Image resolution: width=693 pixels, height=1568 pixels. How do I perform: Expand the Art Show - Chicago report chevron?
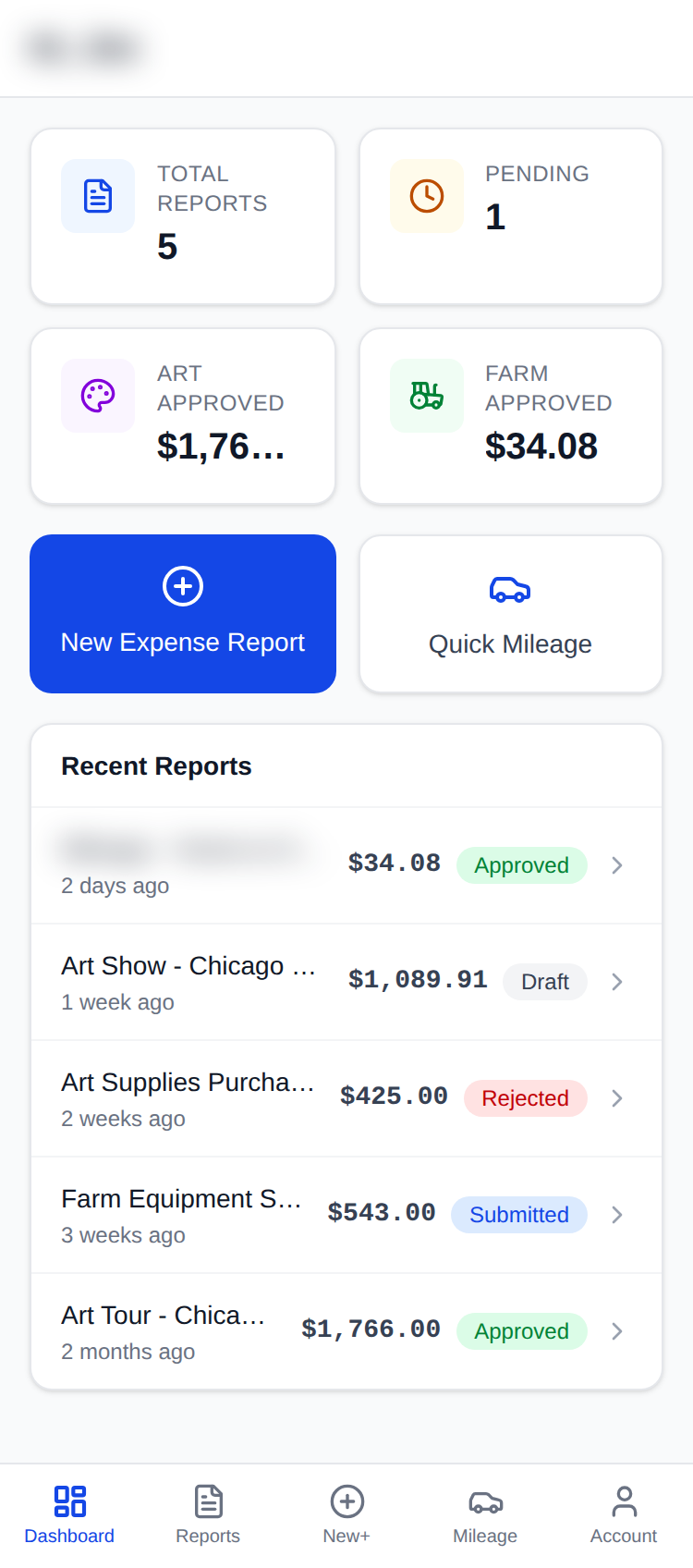click(x=616, y=982)
